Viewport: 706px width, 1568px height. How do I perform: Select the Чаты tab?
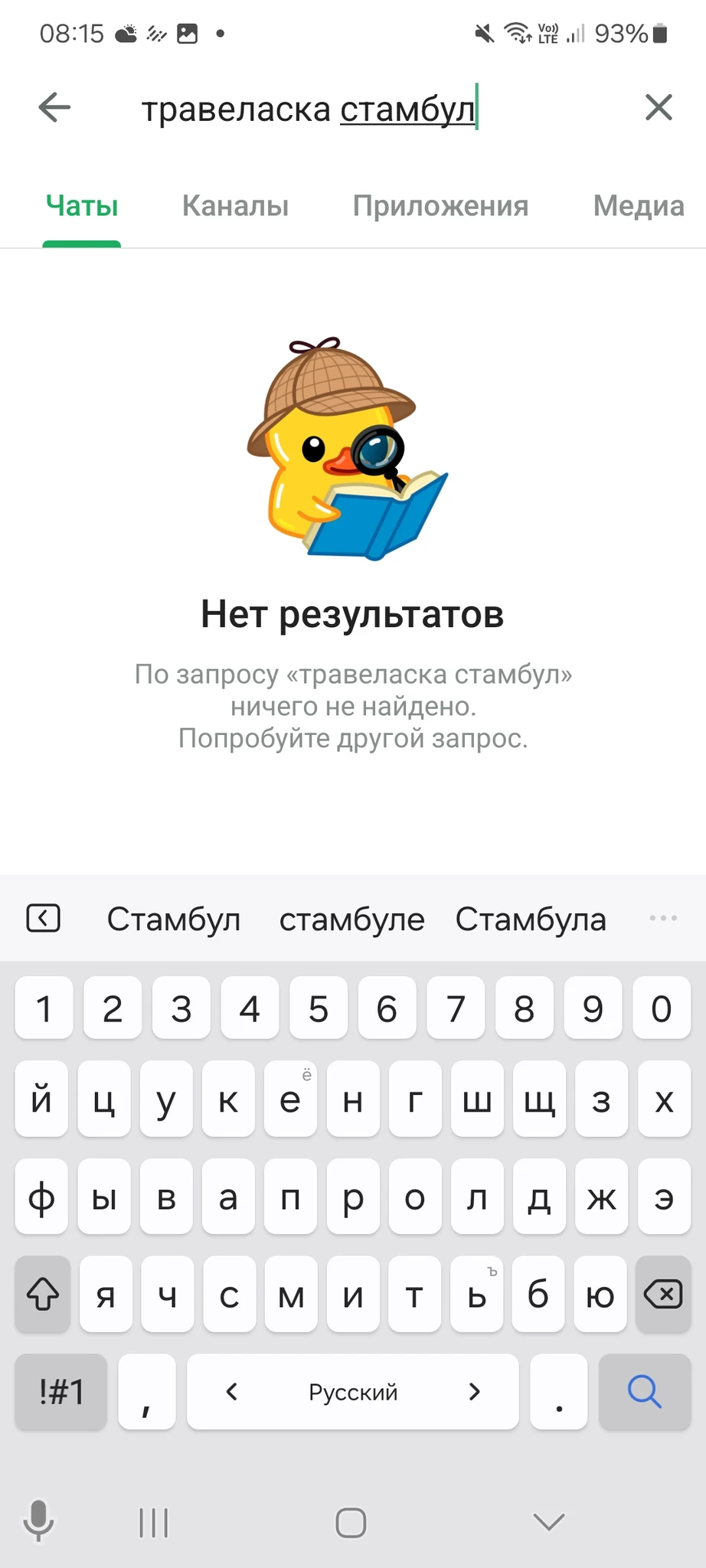[82, 206]
